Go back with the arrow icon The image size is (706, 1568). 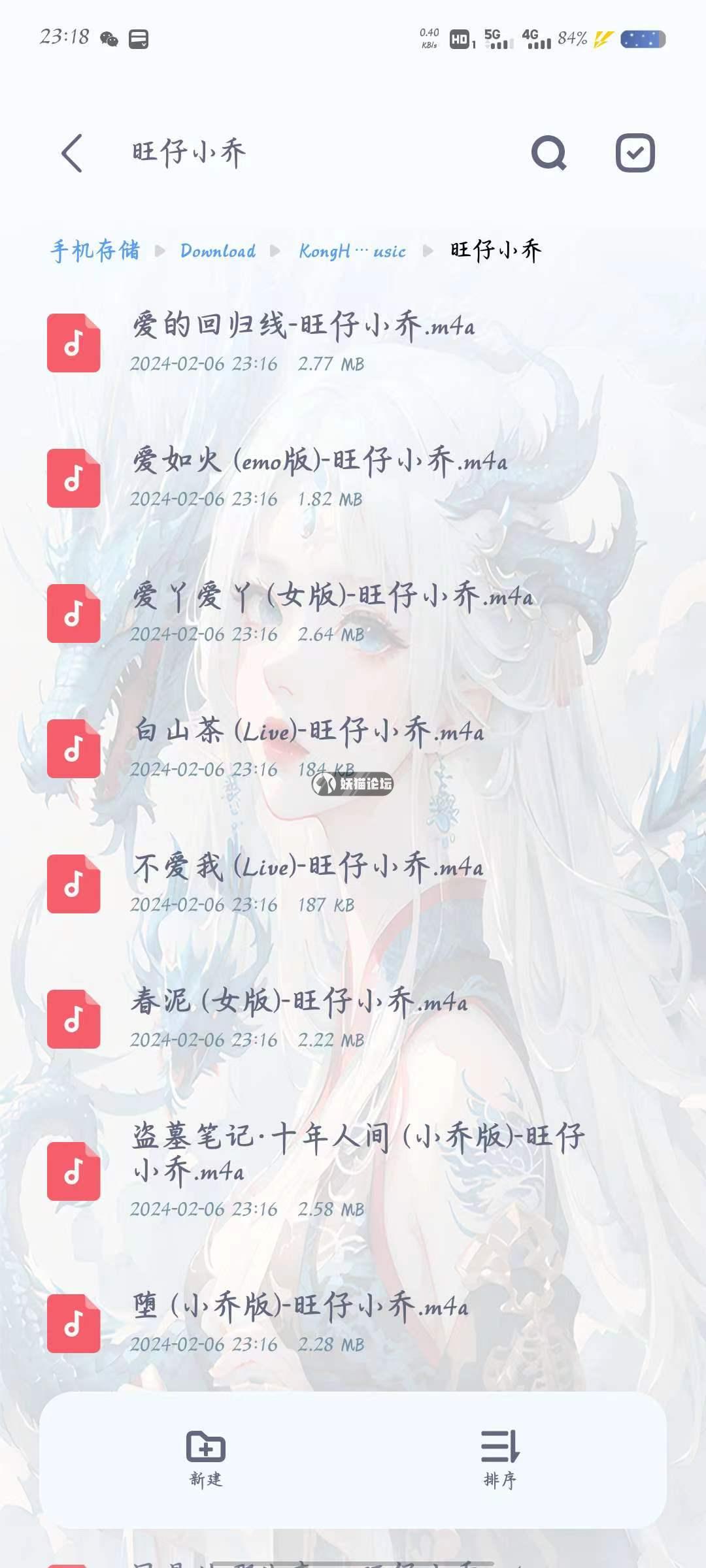pos(72,154)
